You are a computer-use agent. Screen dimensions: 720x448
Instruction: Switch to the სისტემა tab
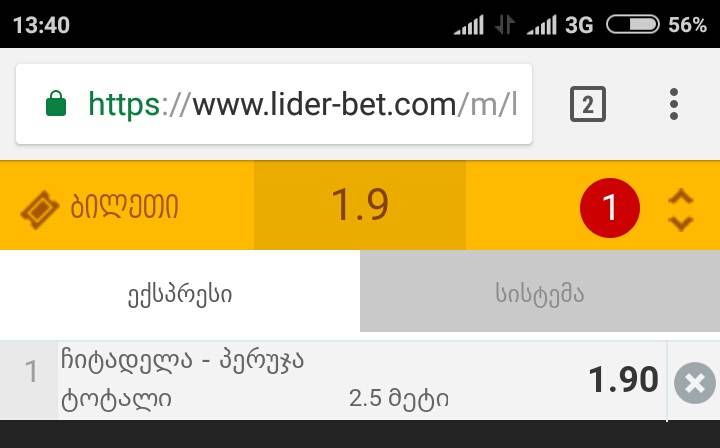click(539, 294)
